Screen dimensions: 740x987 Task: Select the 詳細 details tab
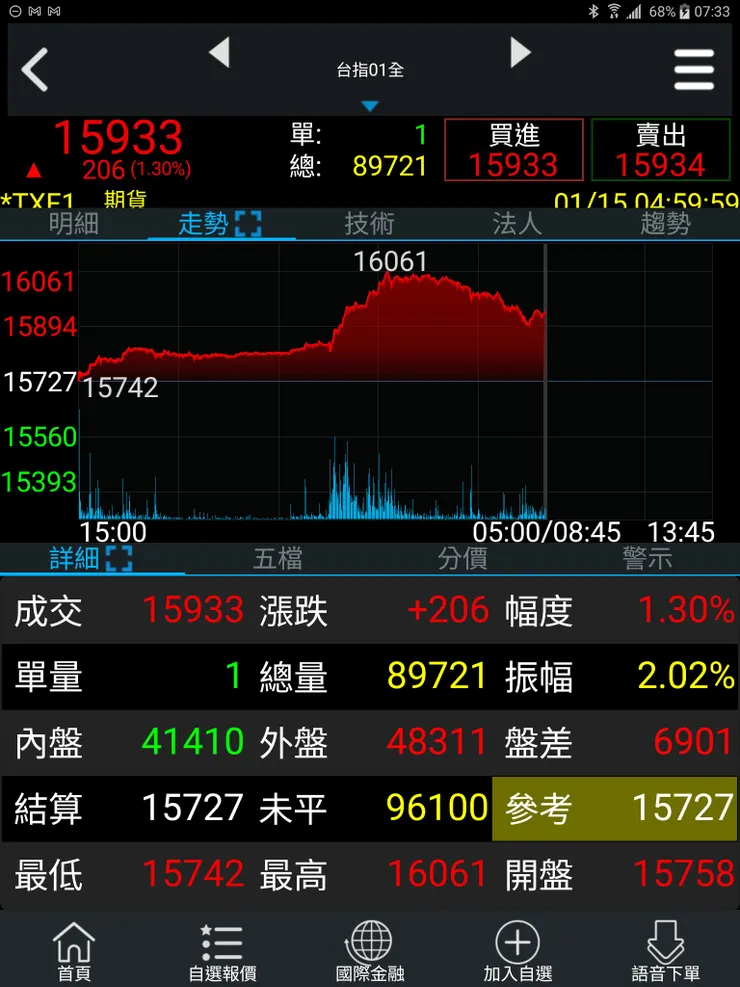(x=91, y=558)
